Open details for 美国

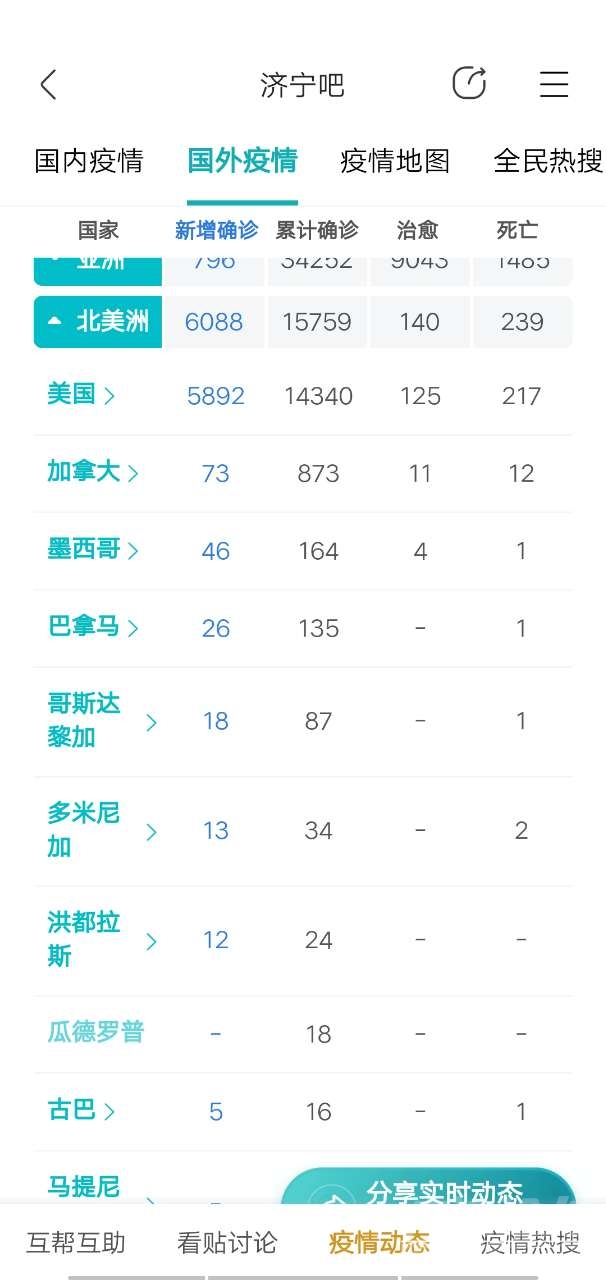81,395
